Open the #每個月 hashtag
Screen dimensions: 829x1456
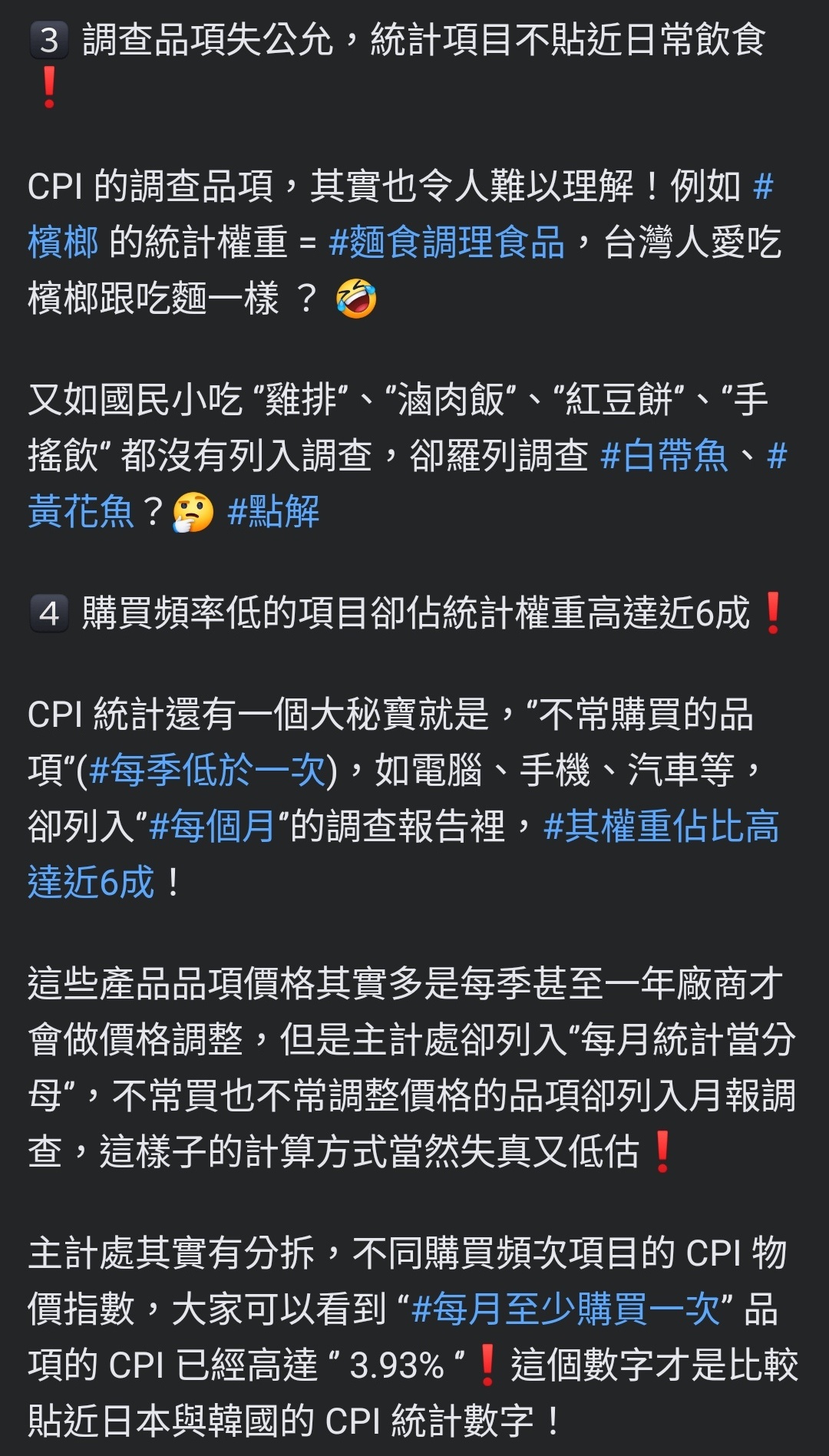pyautogui.click(x=212, y=827)
